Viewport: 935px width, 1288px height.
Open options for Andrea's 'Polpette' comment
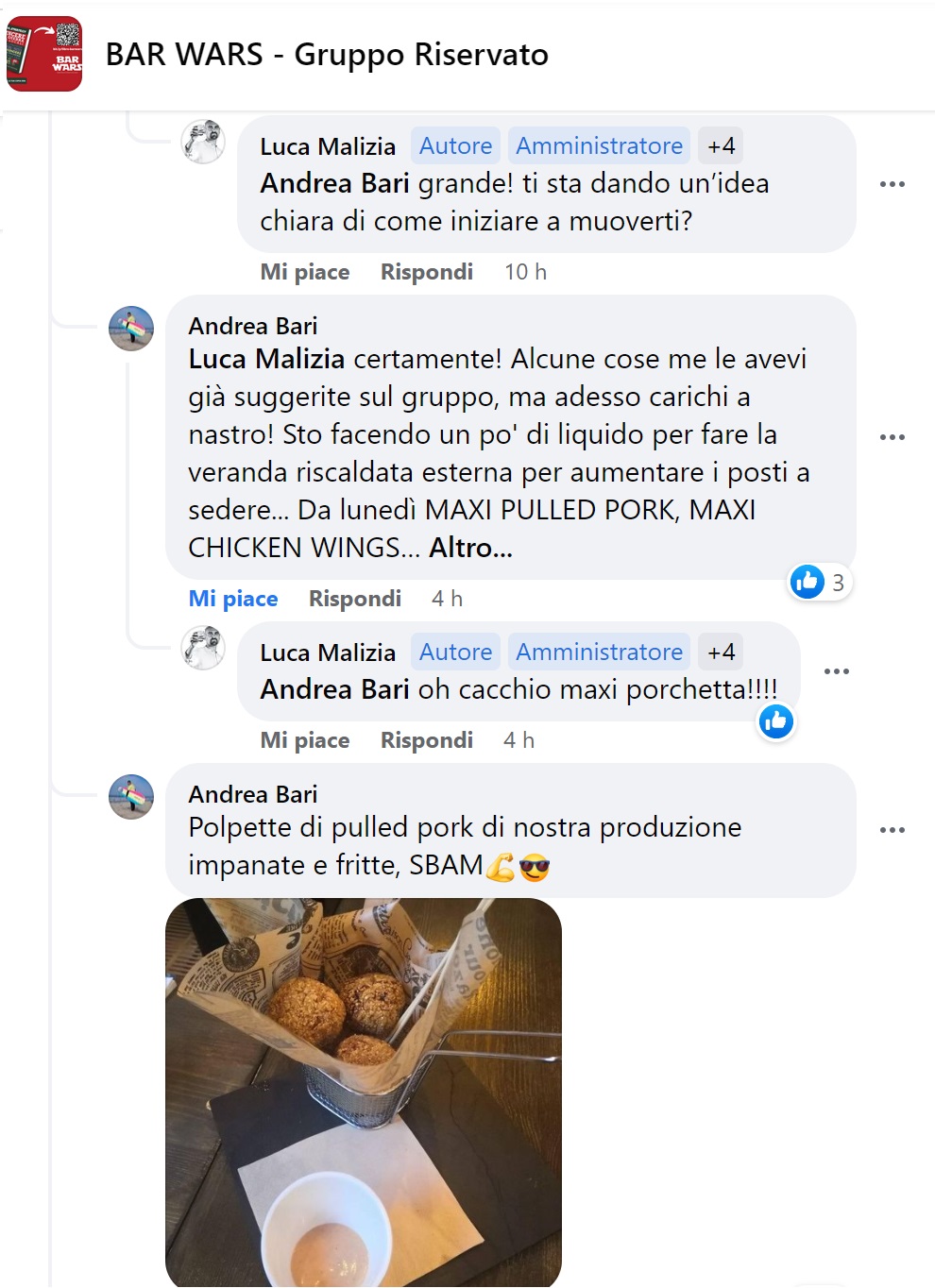(x=892, y=830)
